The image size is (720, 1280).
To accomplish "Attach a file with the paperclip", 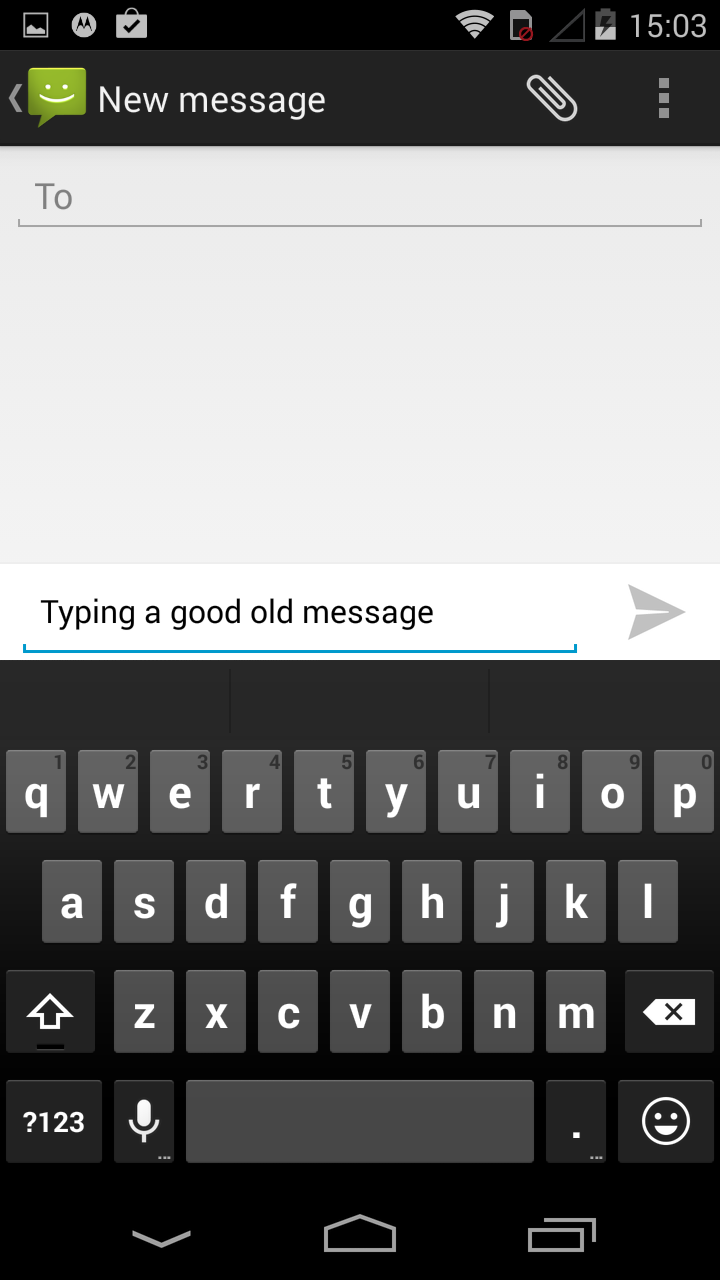I will [552, 99].
